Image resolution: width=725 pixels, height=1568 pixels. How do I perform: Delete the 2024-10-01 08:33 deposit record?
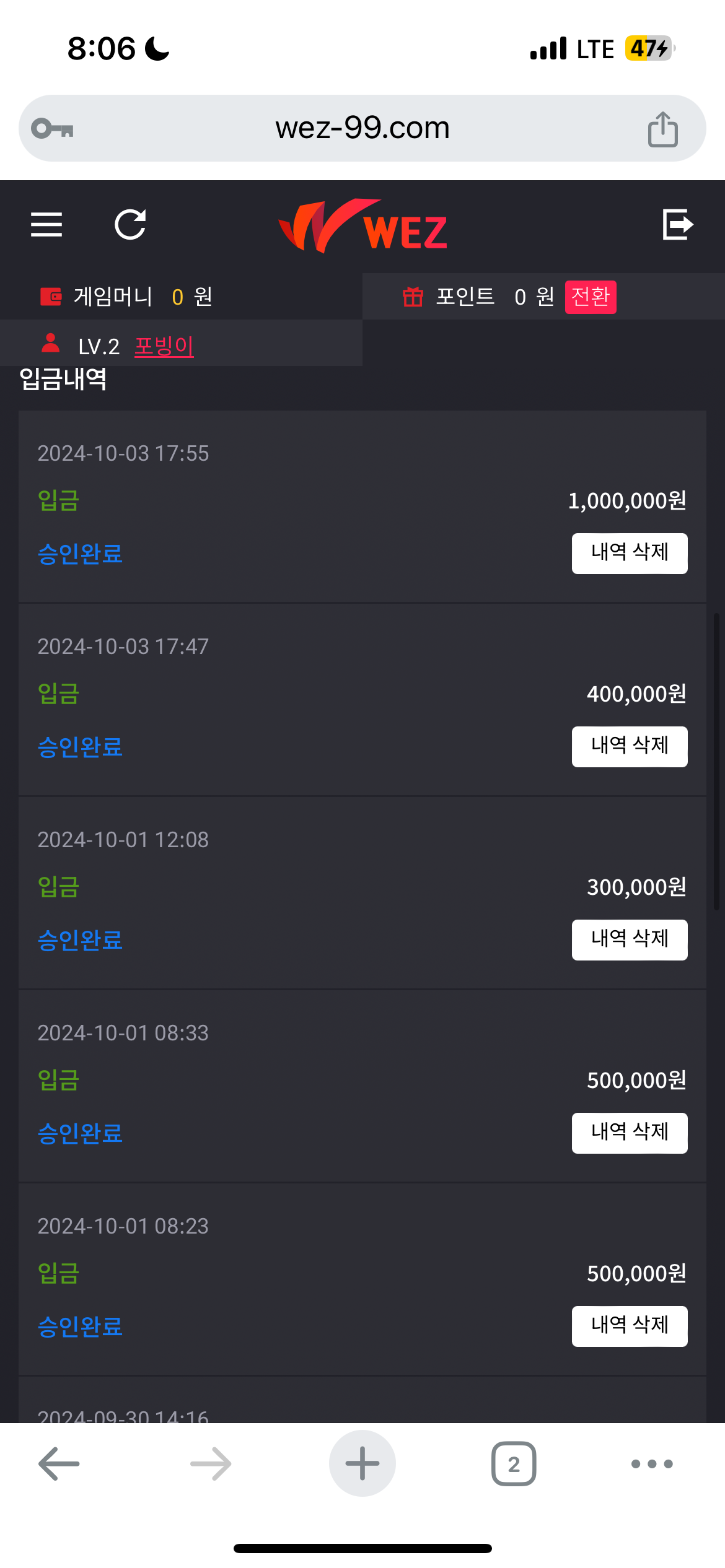pos(629,1133)
